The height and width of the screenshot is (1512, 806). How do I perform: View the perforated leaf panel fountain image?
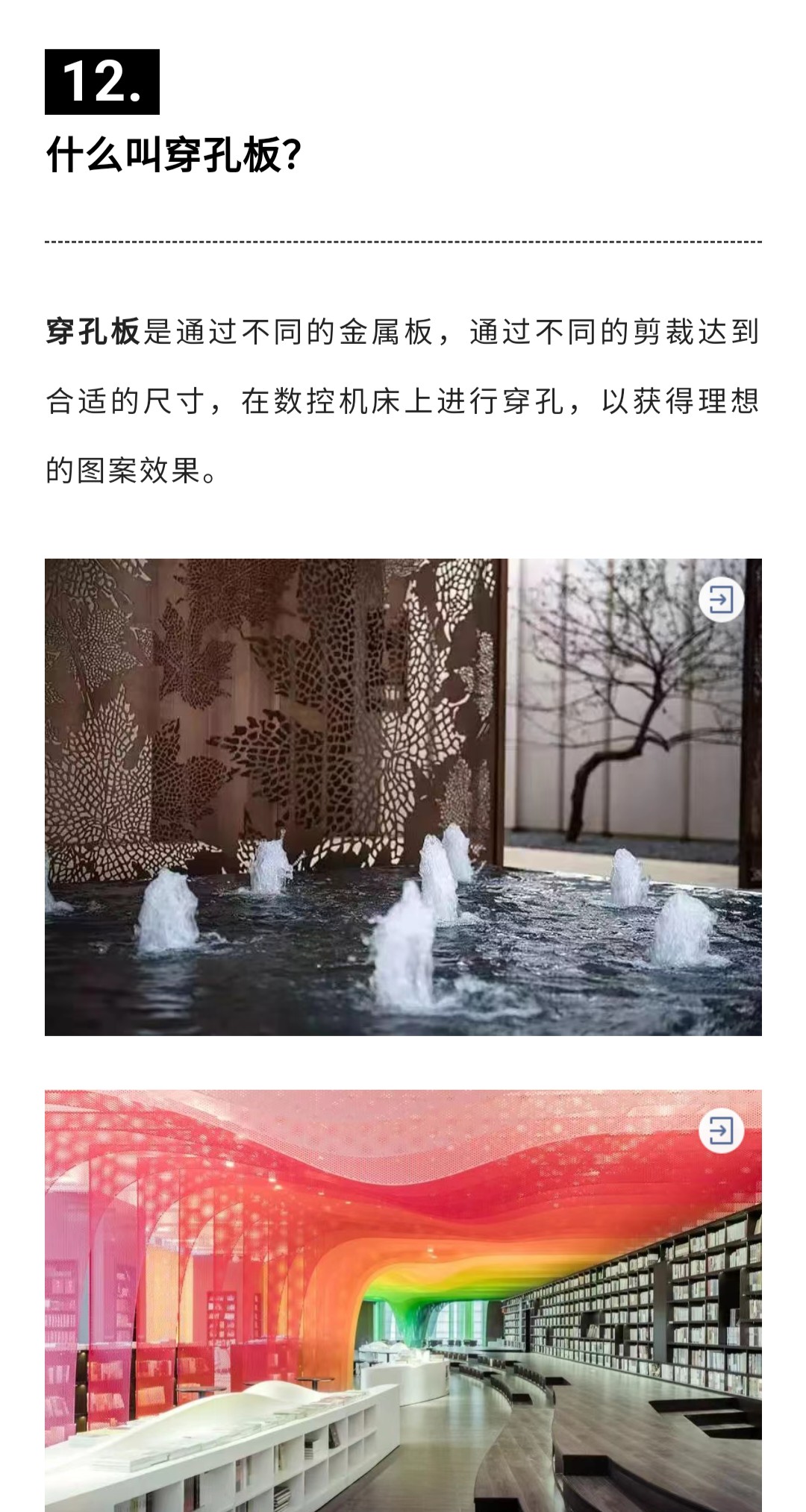pos(403,797)
